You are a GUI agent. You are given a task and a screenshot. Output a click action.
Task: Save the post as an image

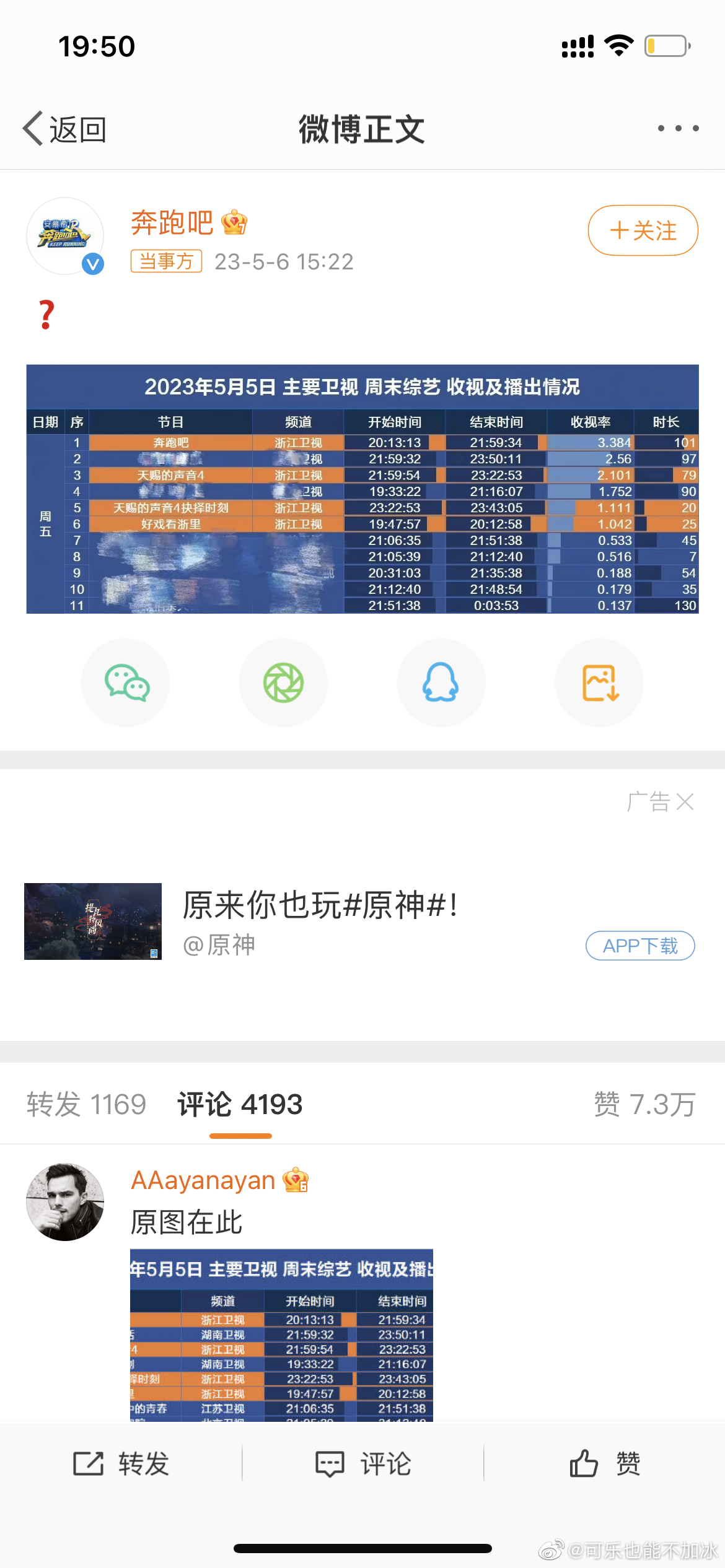599,682
